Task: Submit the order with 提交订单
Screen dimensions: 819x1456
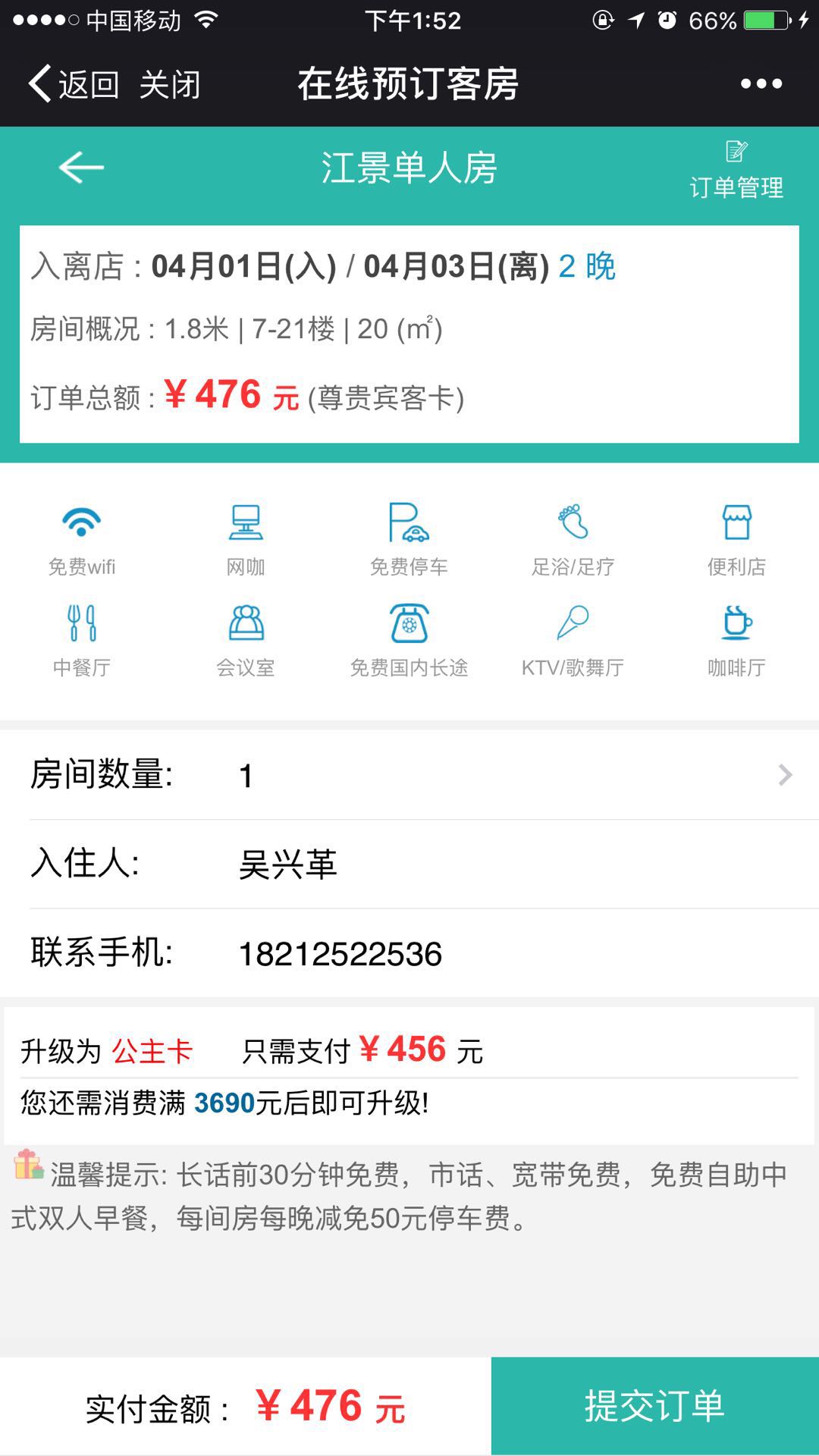Action: (x=655, y=1406)
